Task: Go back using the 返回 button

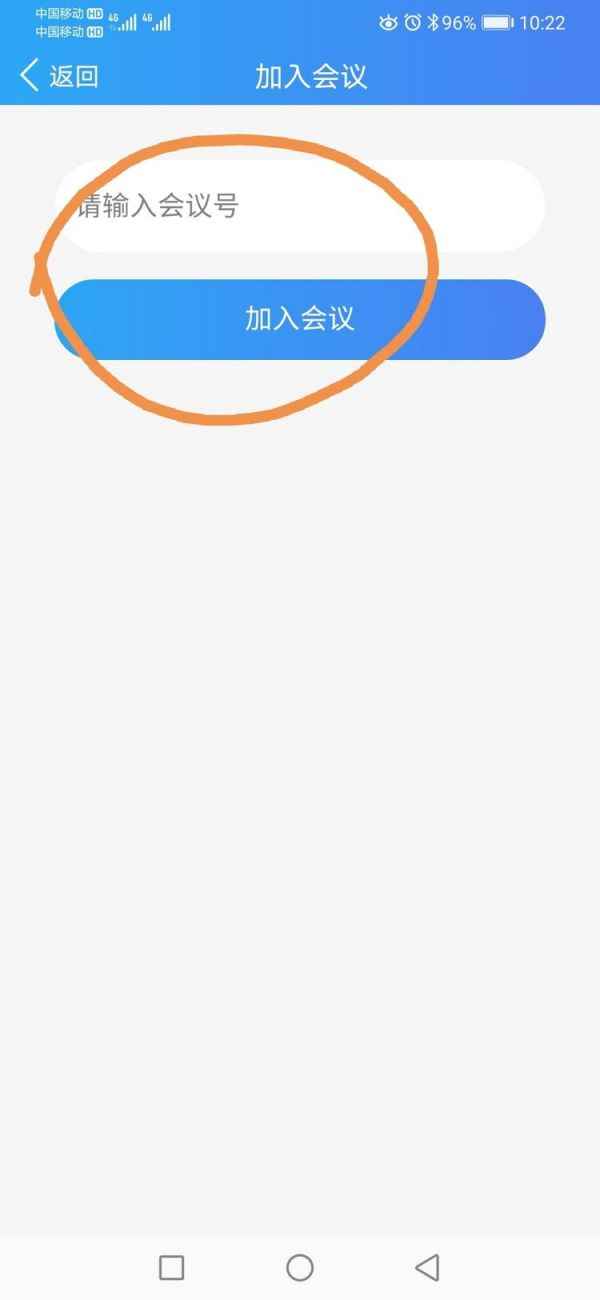Action: pos(60,76)
